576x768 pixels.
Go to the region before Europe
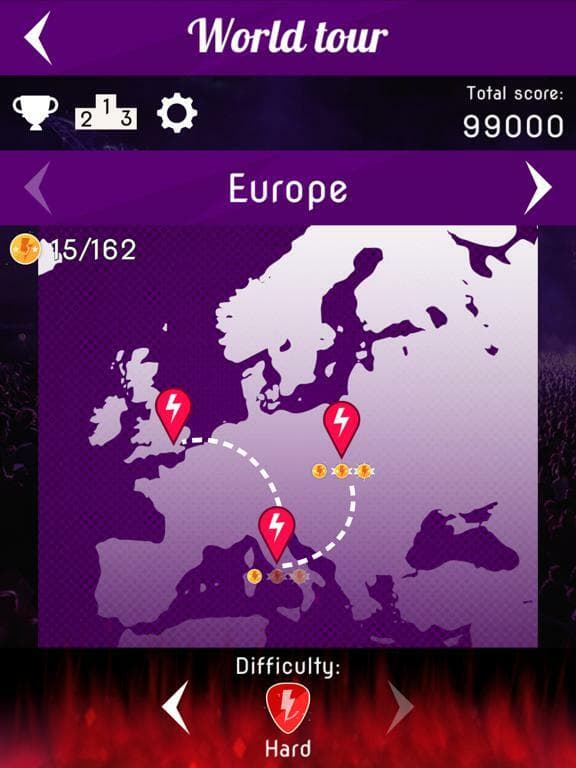click(x=38, y=188)
